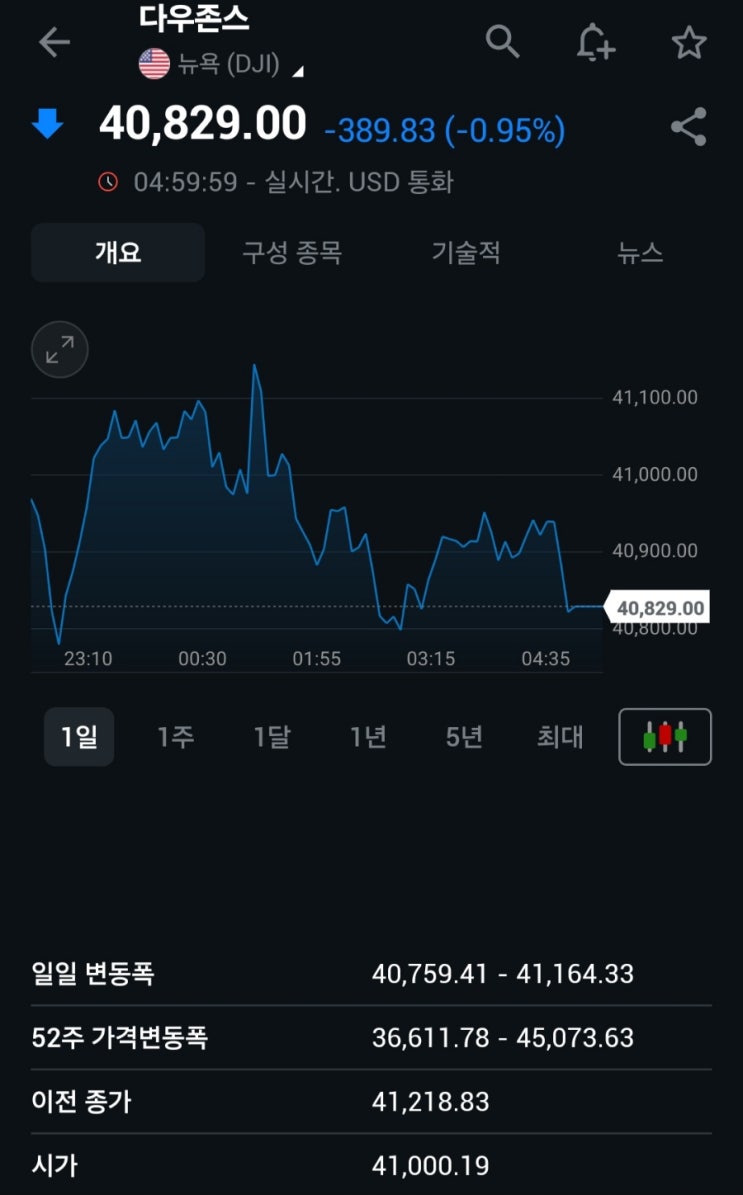This screenshot has width=743, height=1195.
Task: Select the 1일 chart range
Action: click(79, 737)
